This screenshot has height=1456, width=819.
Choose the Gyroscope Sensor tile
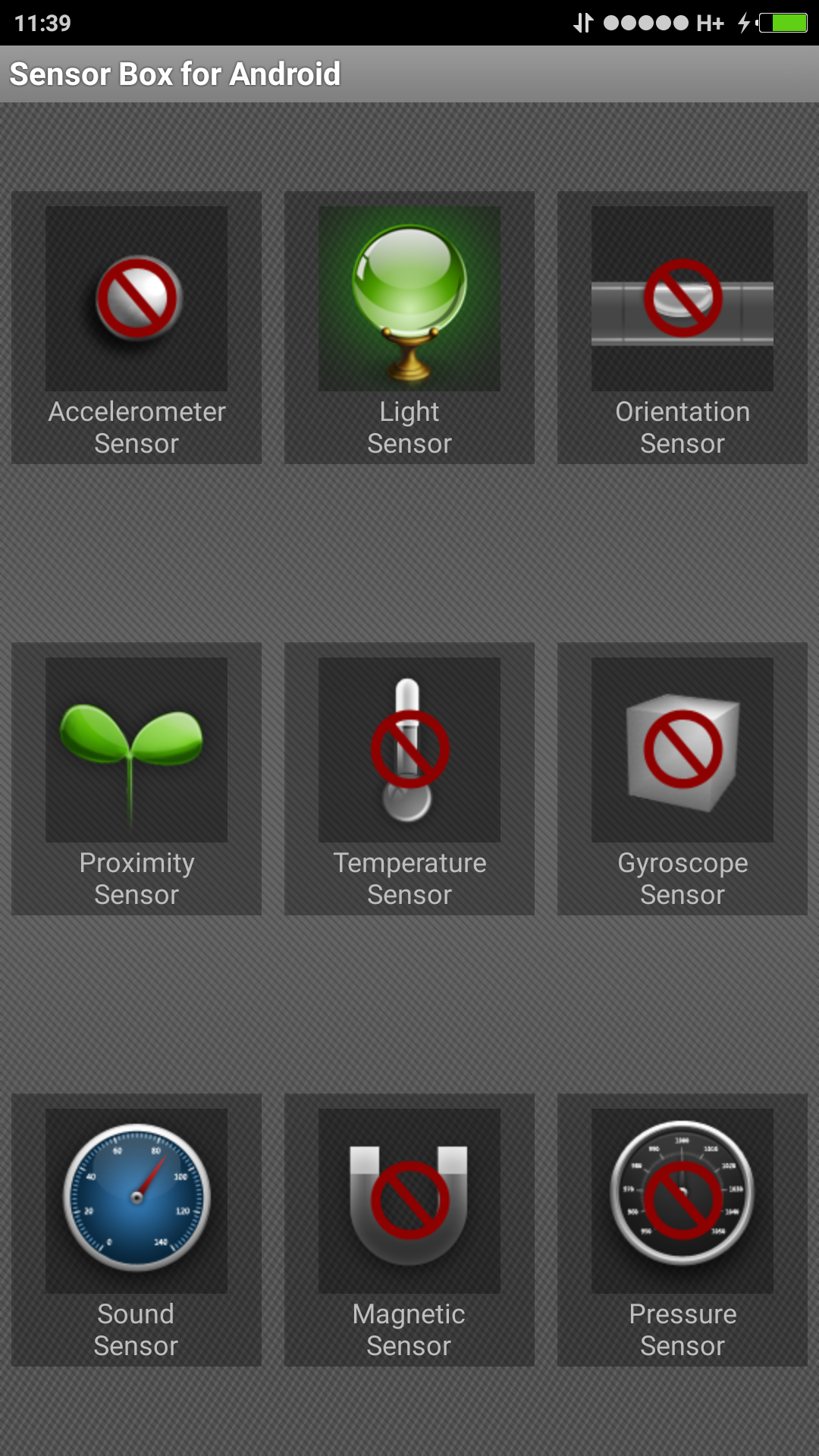point(682,779)
